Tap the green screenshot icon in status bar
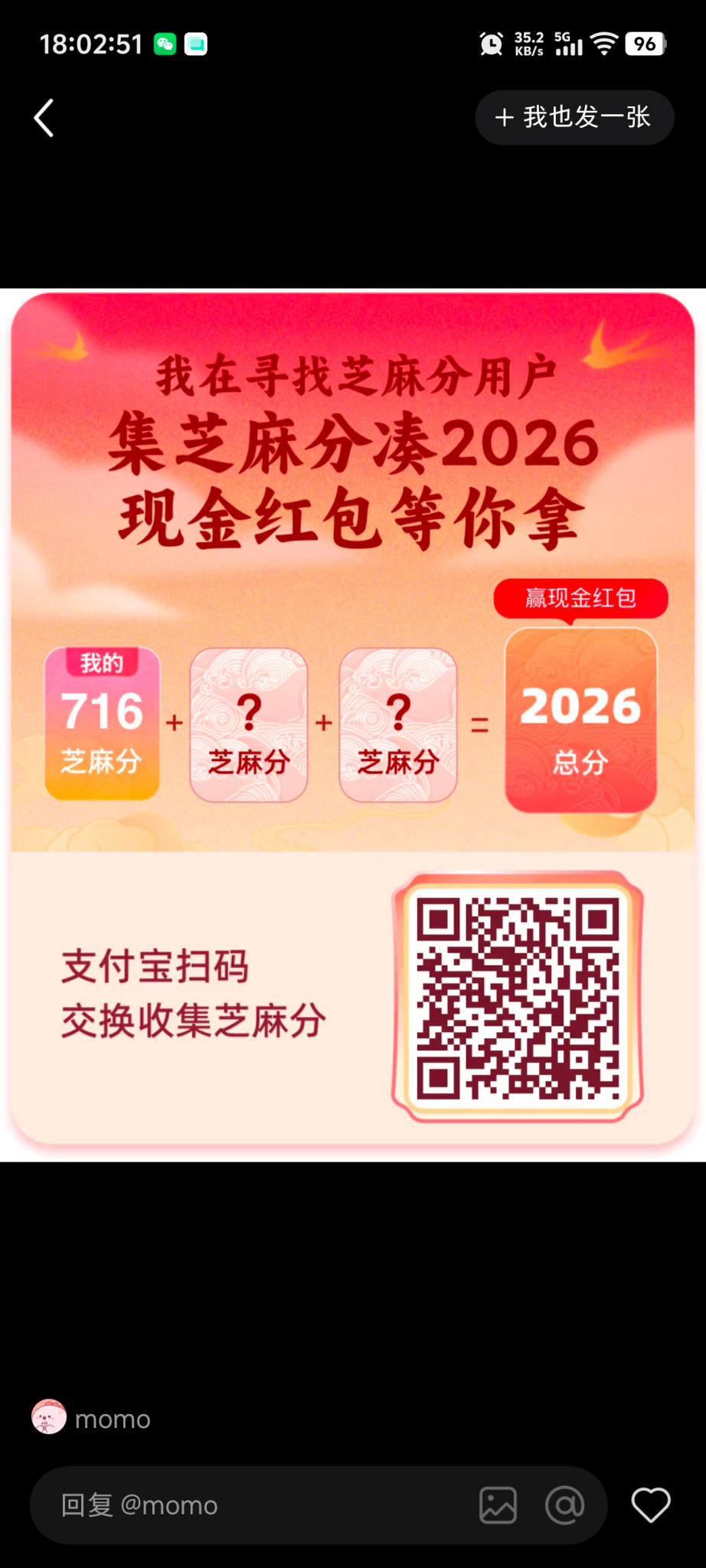706x1568 pixels. tap(198, 44)
